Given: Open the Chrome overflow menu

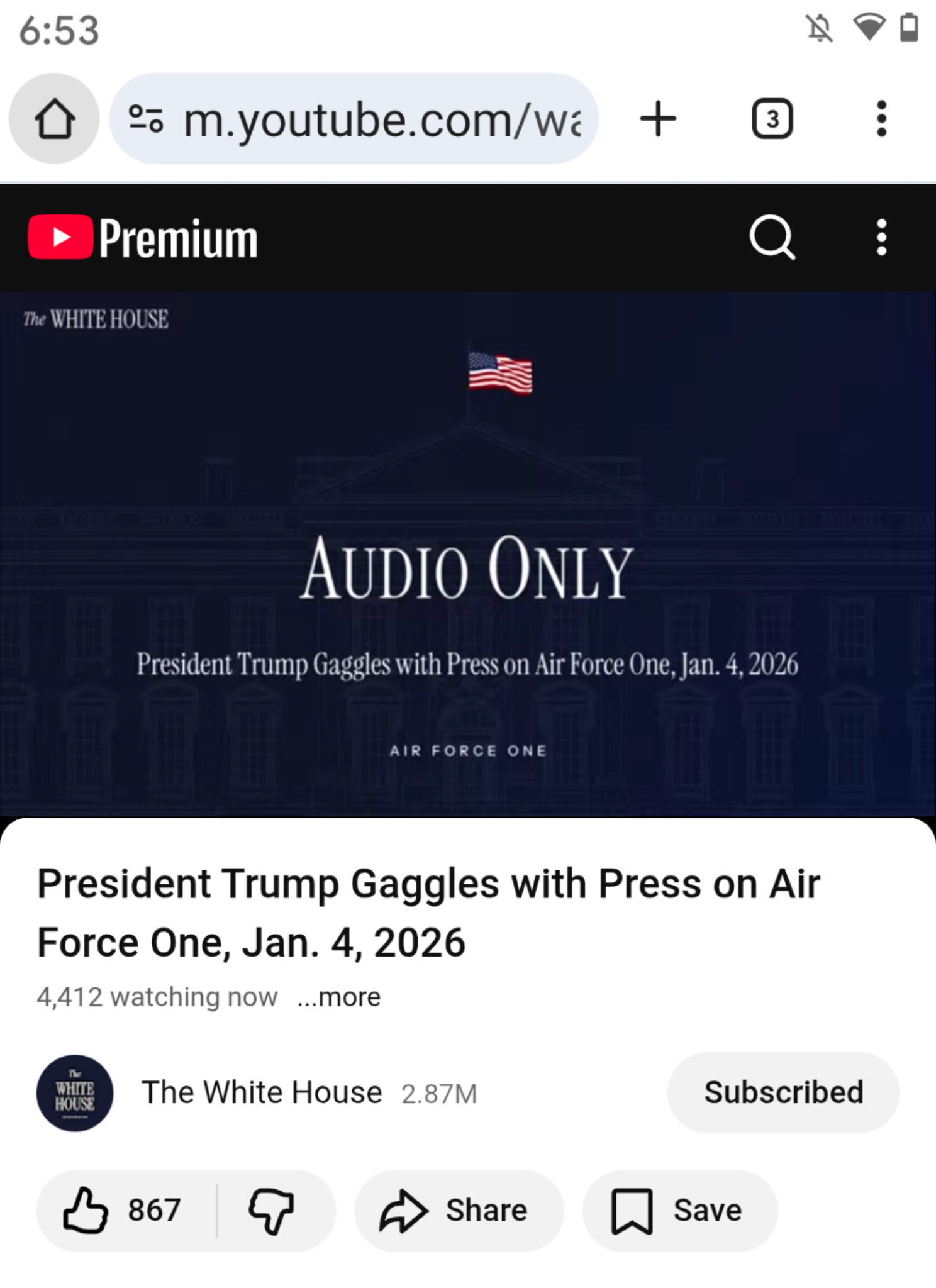Looking at the screenshot, I should [881, 119].
